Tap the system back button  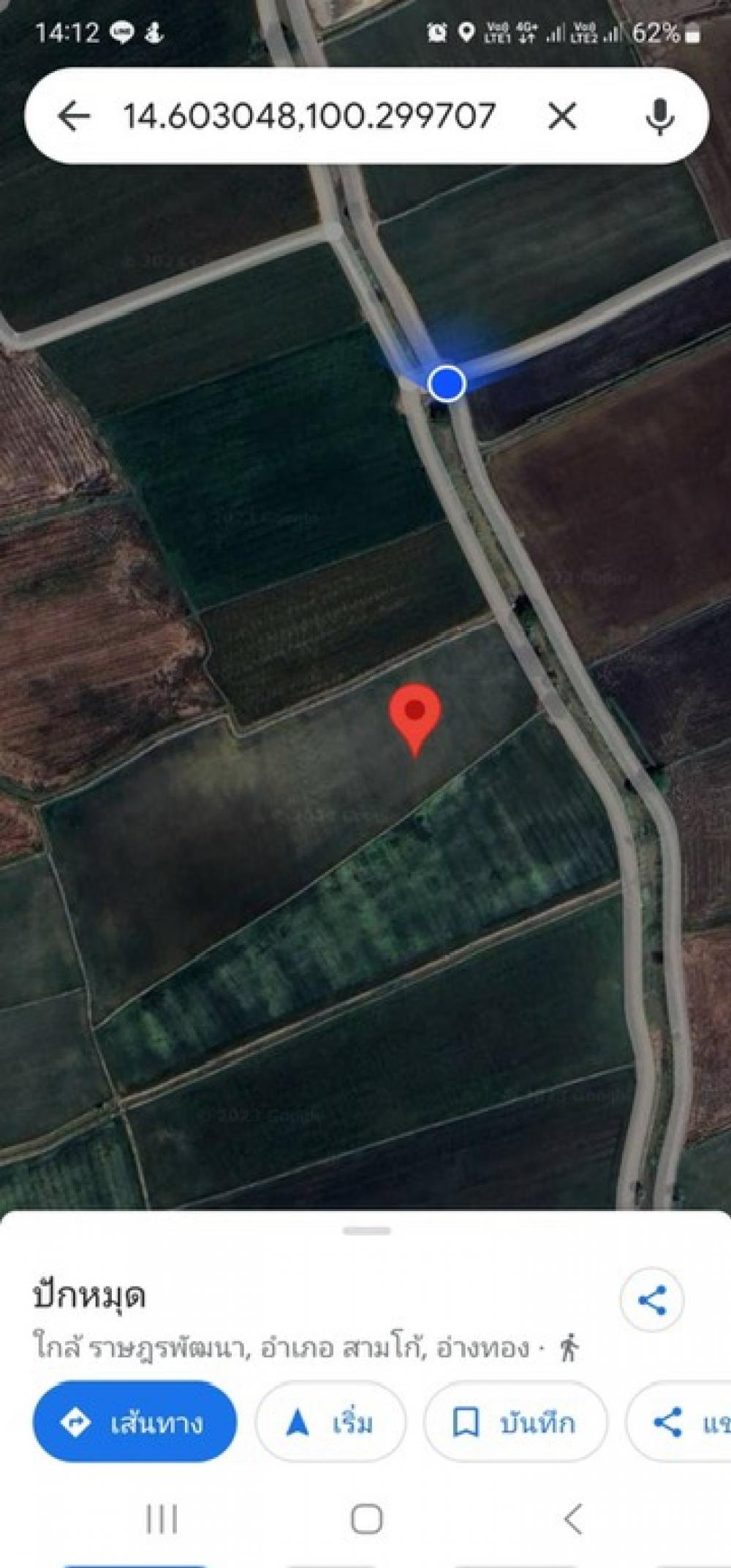pos(573,1518)
